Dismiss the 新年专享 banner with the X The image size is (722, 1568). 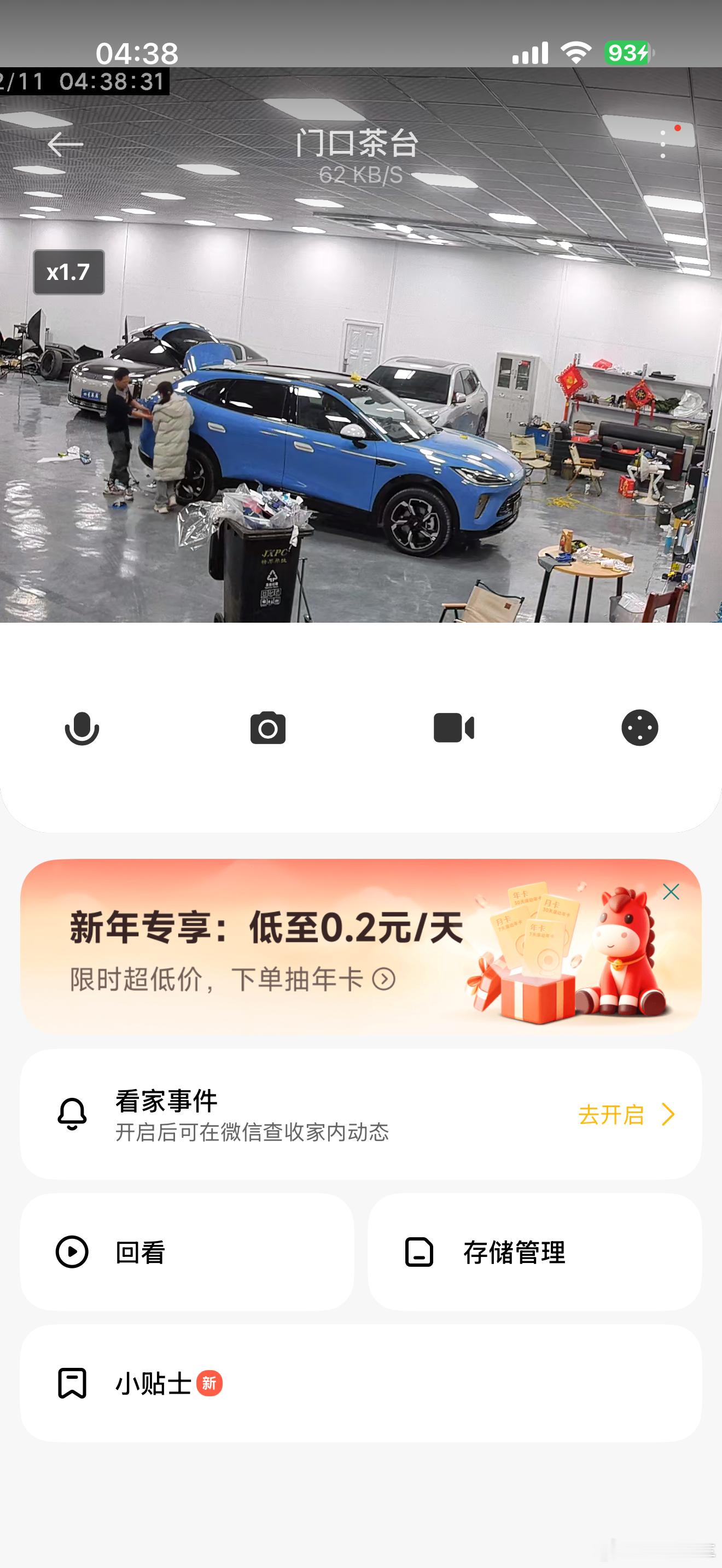point(671,891)
